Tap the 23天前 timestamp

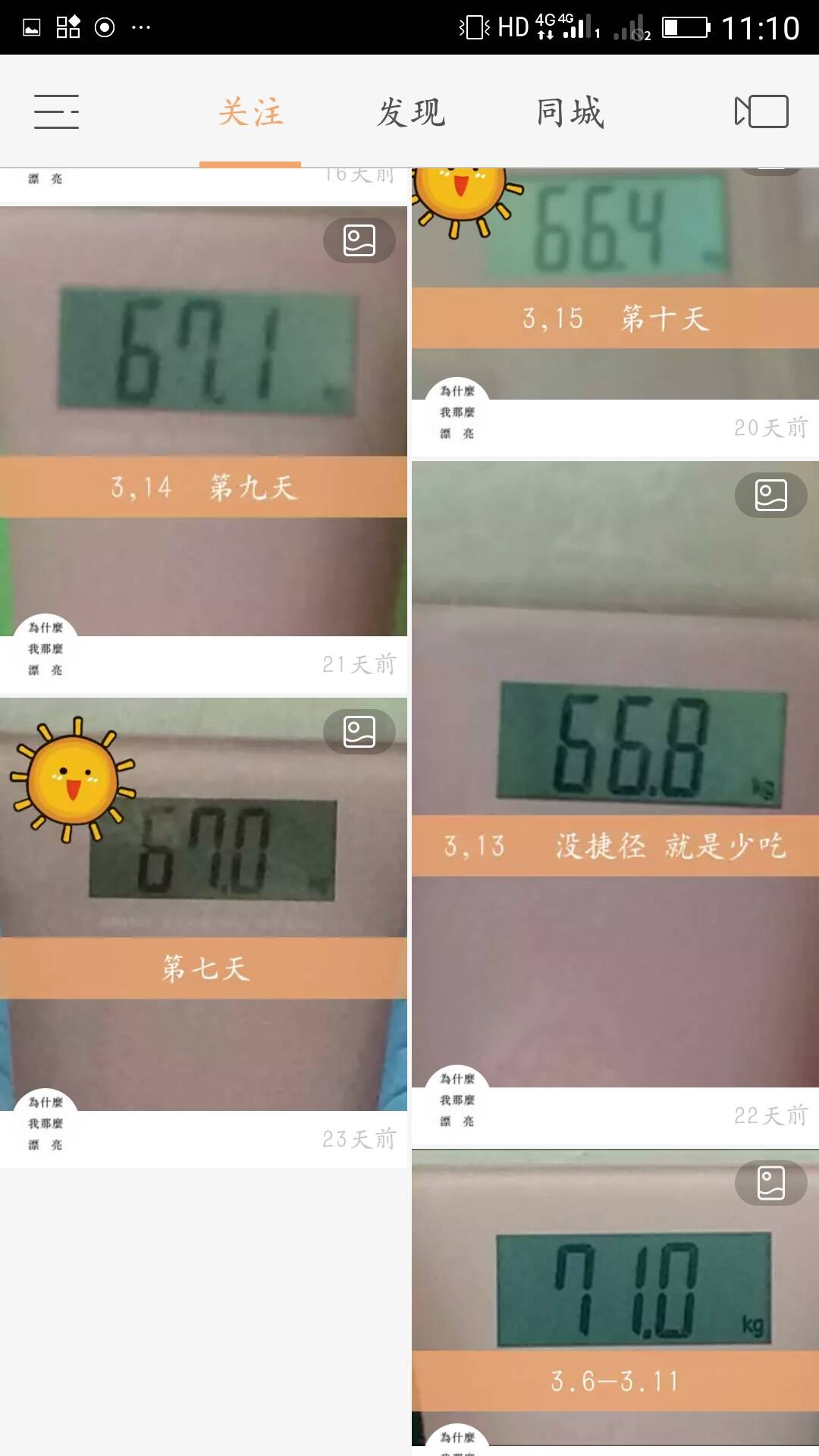coord(357,1137)
